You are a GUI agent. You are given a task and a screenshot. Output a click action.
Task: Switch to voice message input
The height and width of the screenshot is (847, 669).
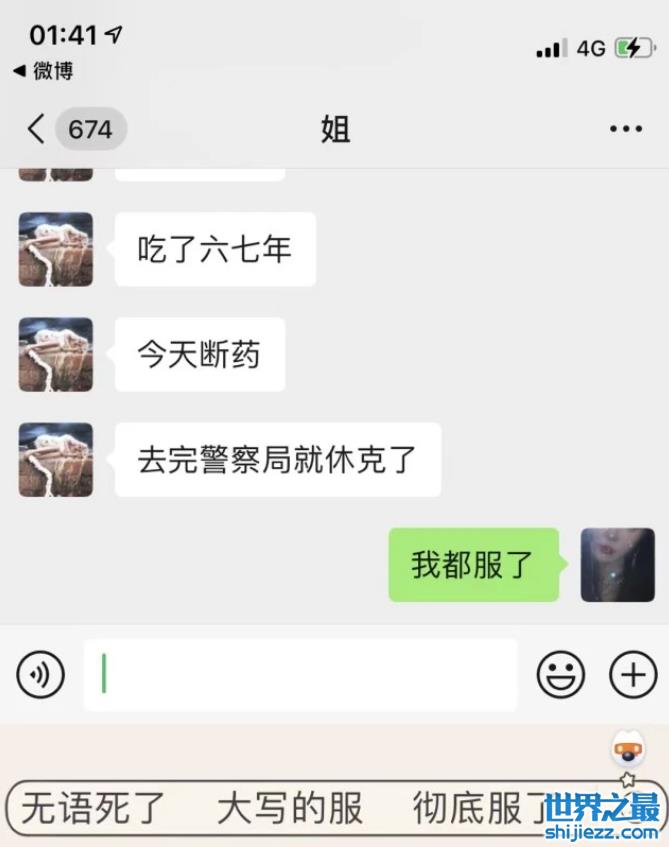[41, 676]
